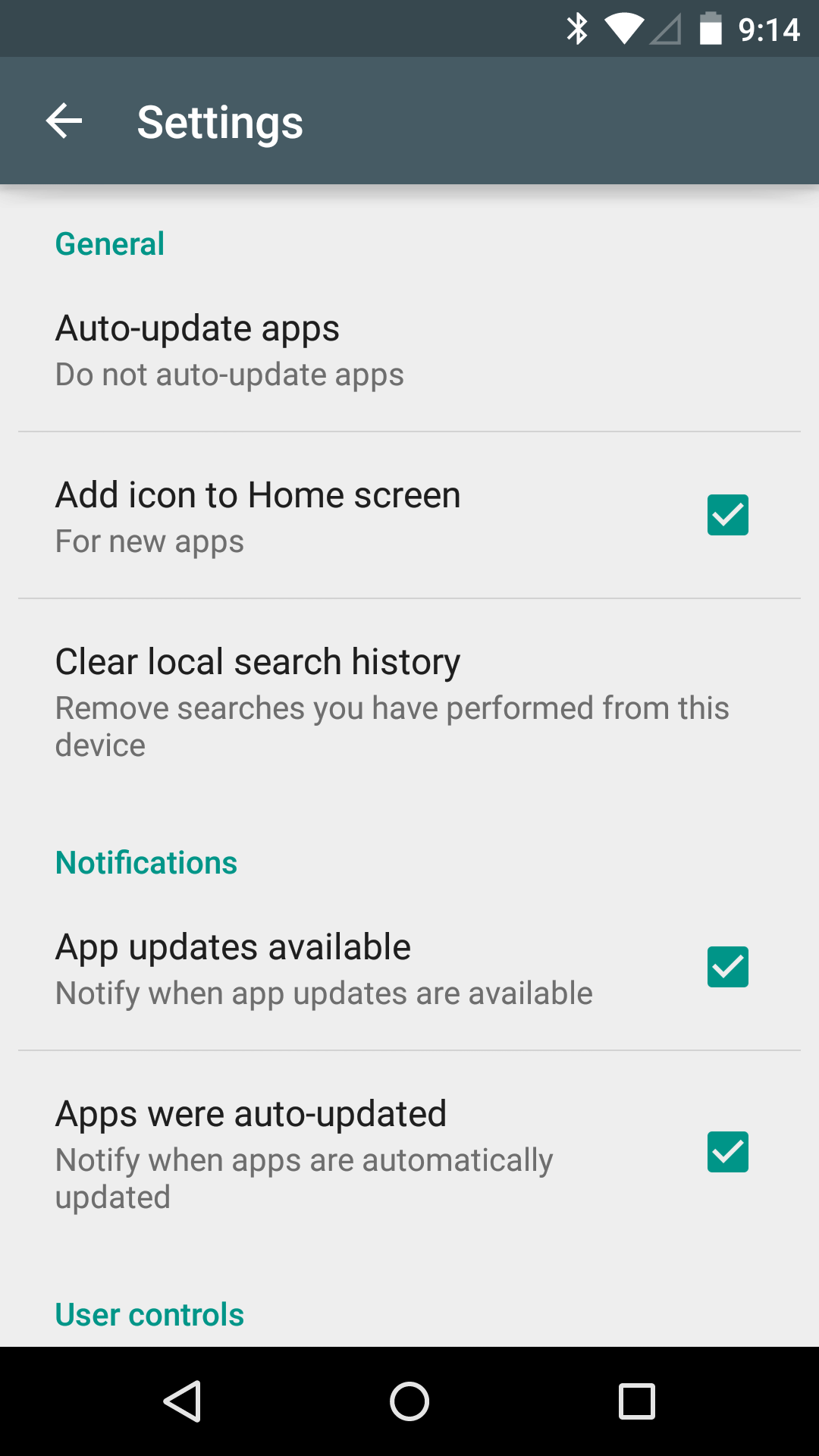Open the Auto-update apps setting

tap(409, 350)
